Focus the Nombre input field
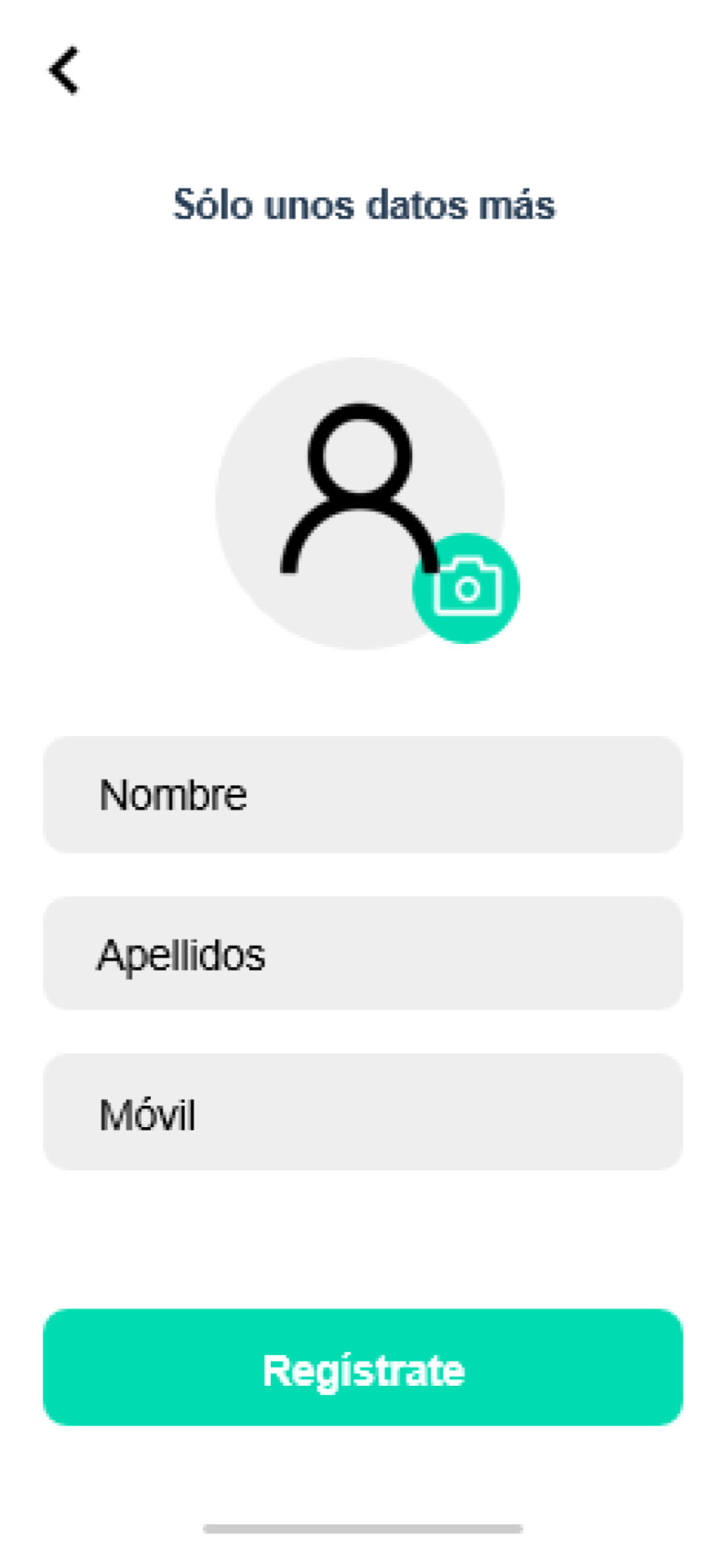Screen dimensions: 724x1568 coord(363,795)
